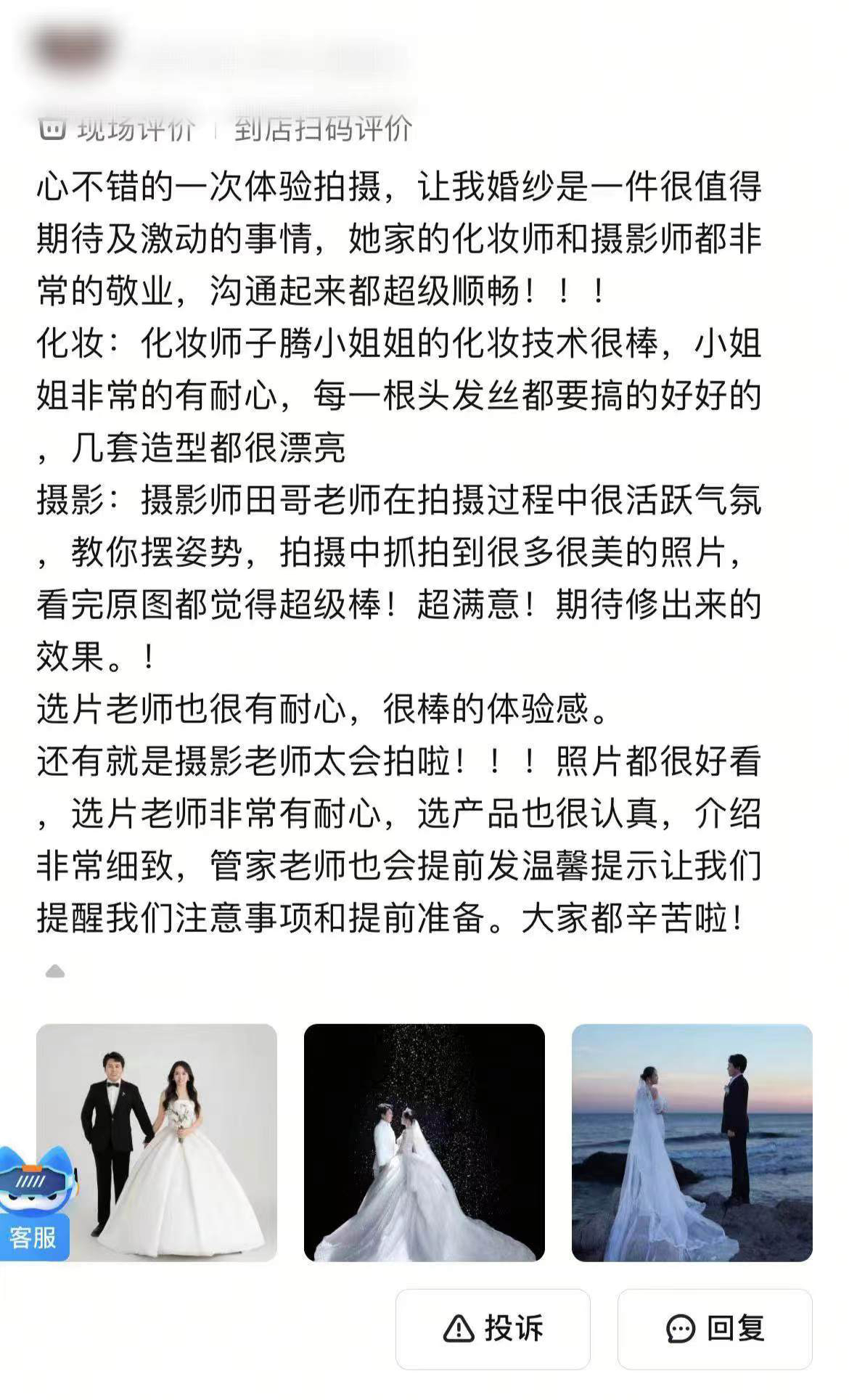Screen dimensions: 849x1400
Task: Reply to this review with 回复
Action: pos(715,1328)
